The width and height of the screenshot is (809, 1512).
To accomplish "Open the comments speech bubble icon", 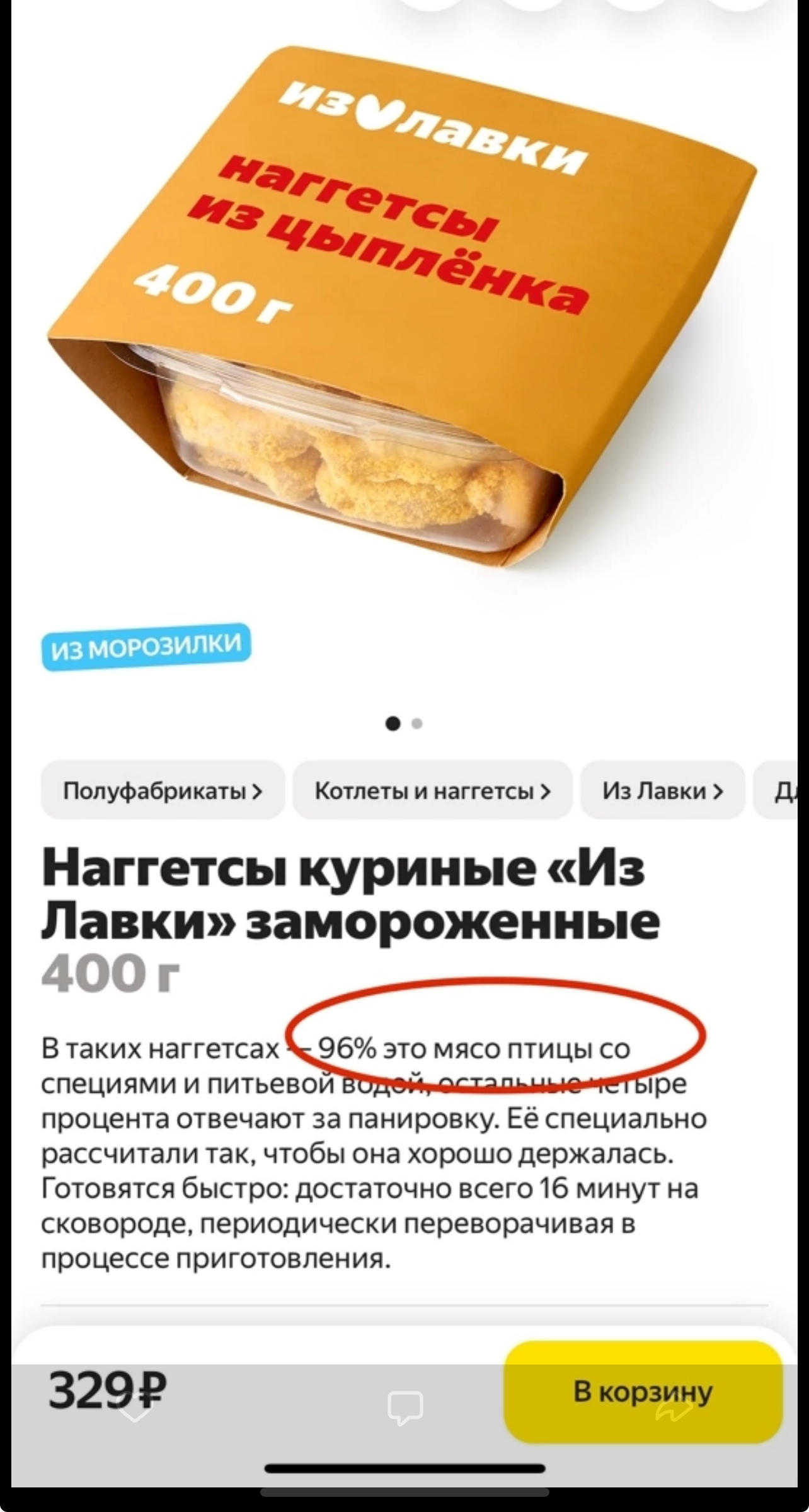I will [405, 1407].
